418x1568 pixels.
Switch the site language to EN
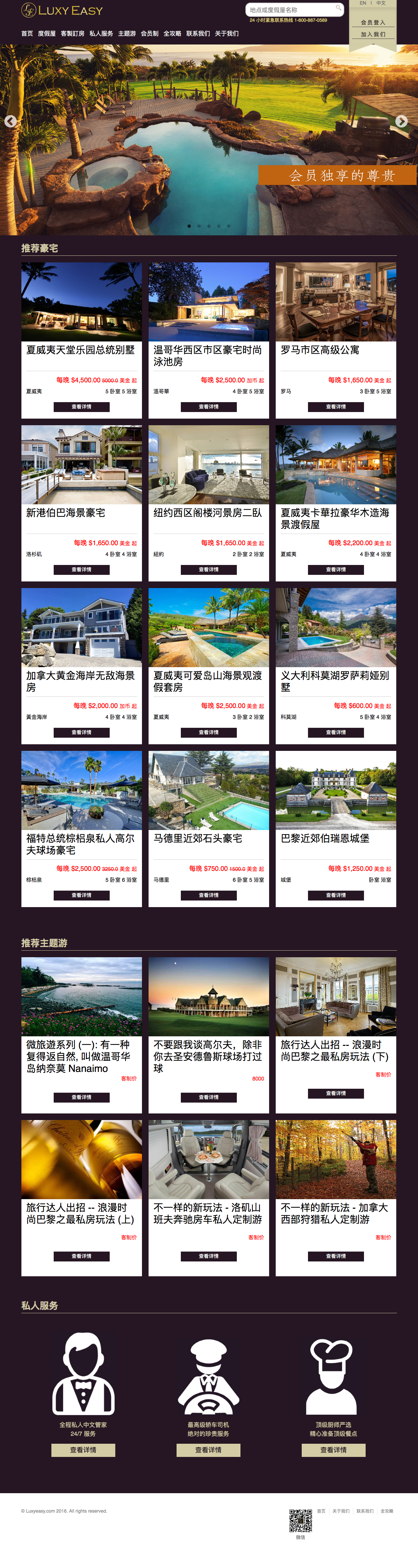pos(363,3)
